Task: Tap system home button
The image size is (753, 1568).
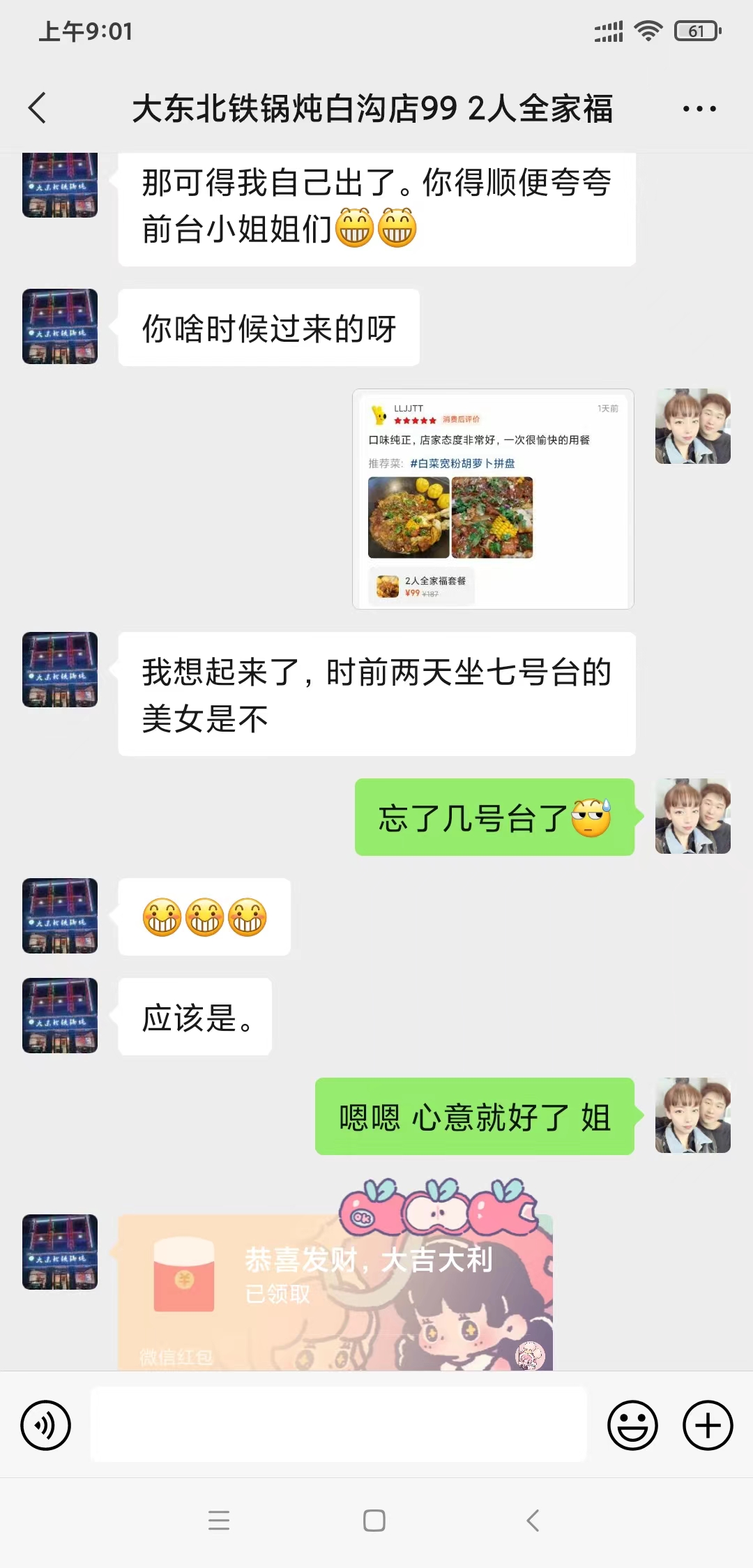Action: click(374, 1521)
